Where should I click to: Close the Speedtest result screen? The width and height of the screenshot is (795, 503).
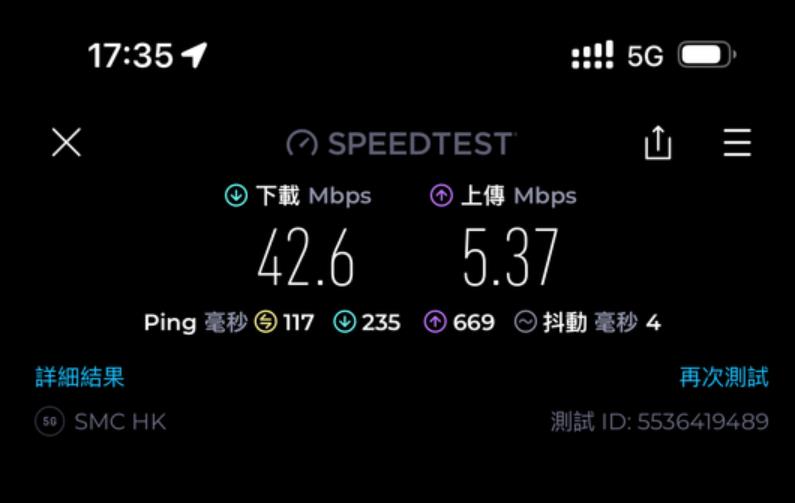(x=66, y=143)
